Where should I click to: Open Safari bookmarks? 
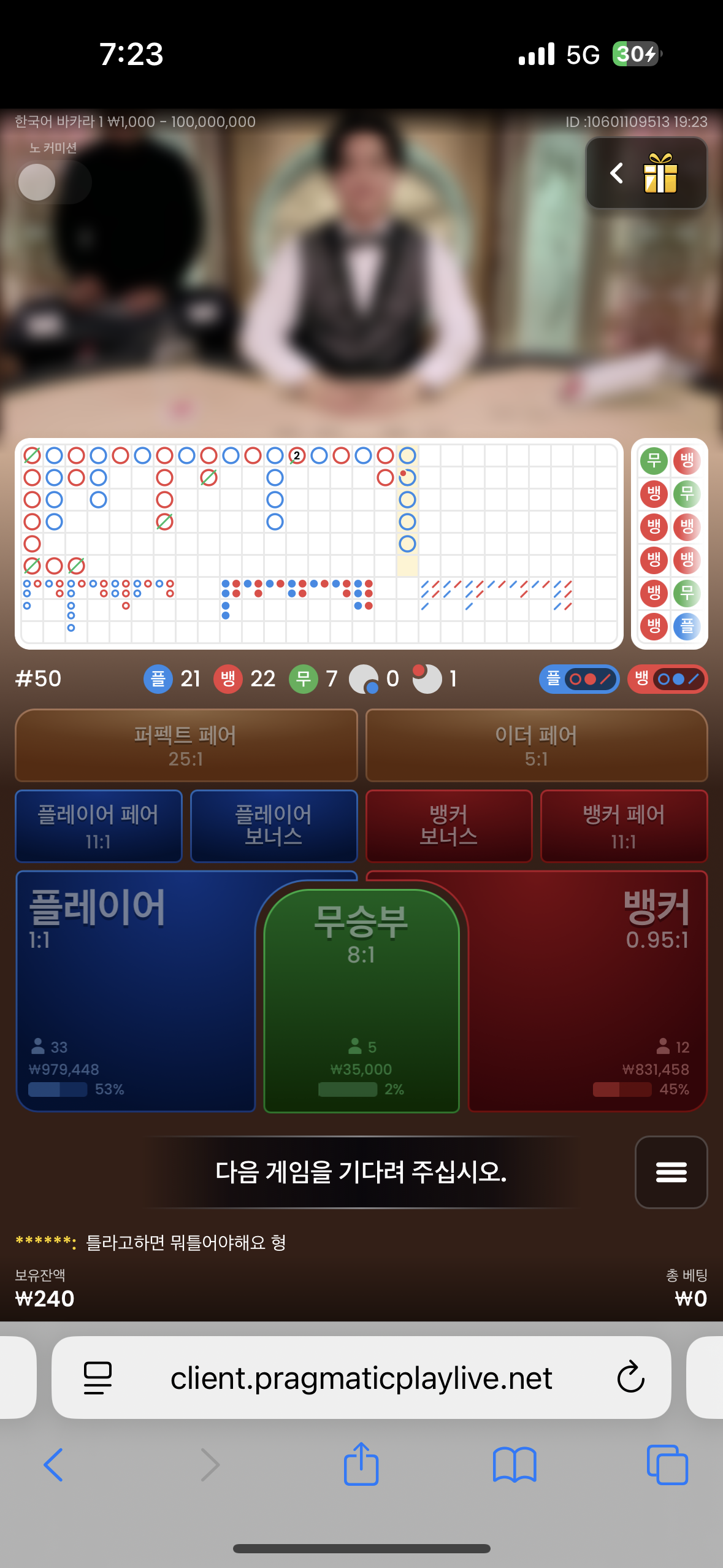click(x=515, y=1464)
